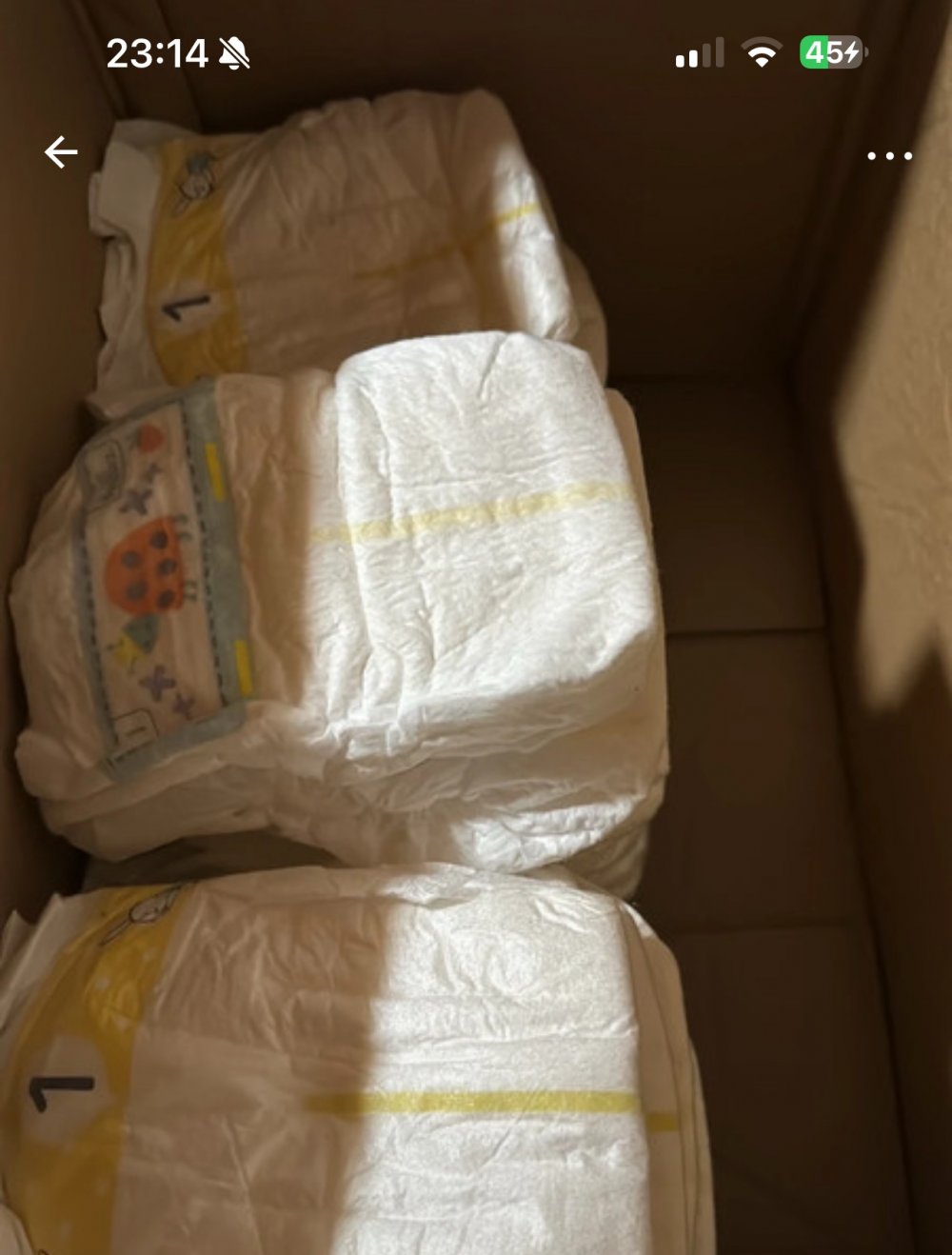Go back using the arrow

click(61, 152)
